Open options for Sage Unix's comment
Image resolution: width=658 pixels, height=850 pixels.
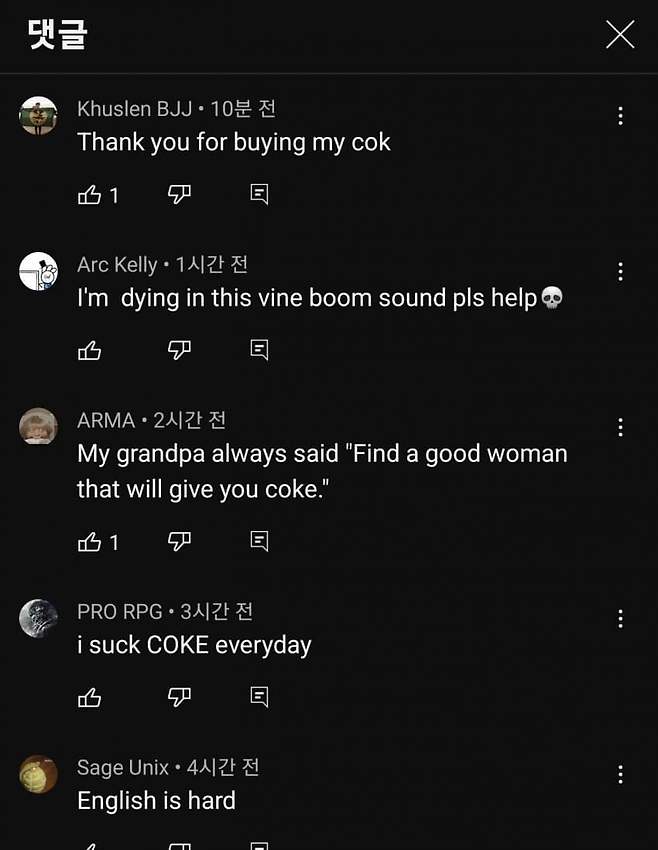[x=620, y=774]
